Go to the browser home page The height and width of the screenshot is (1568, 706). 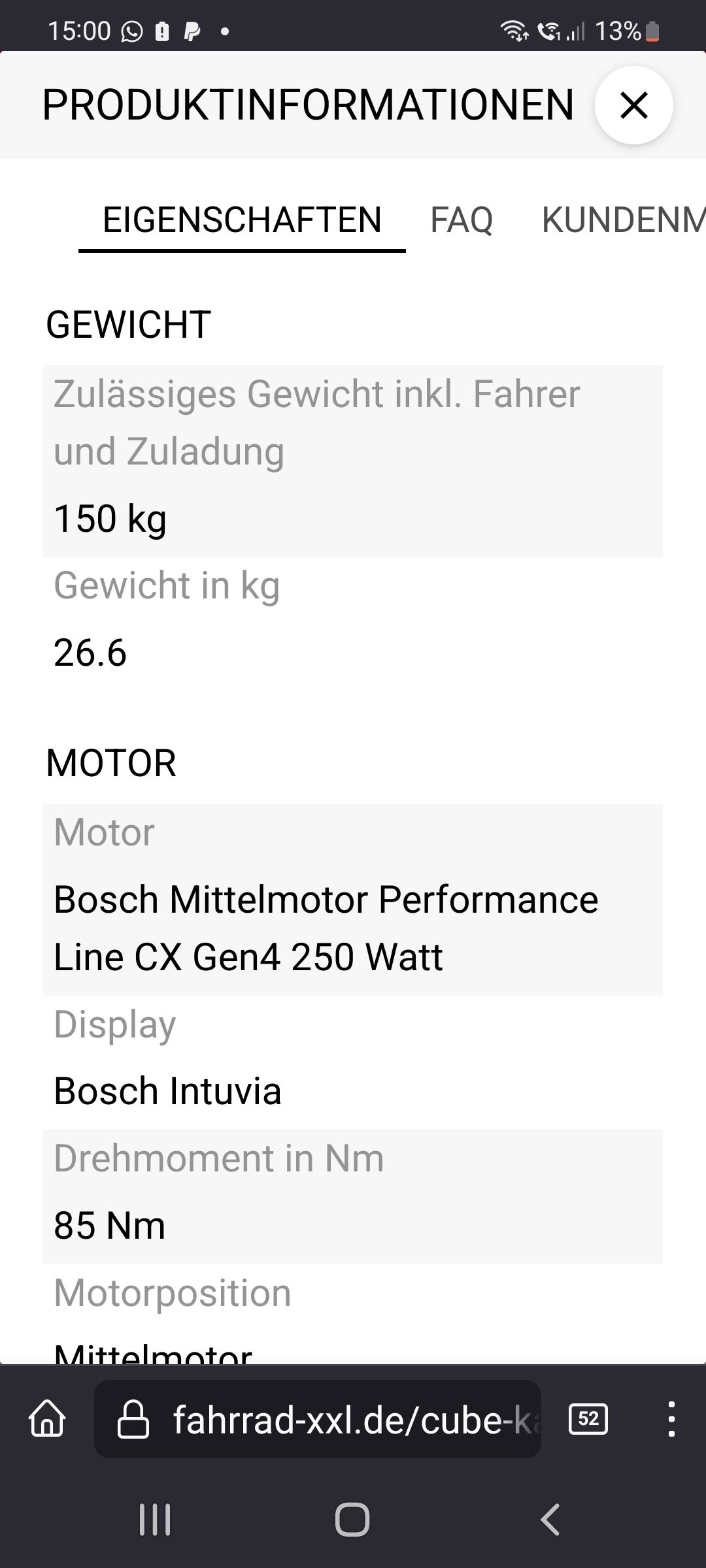(48, 1419)
